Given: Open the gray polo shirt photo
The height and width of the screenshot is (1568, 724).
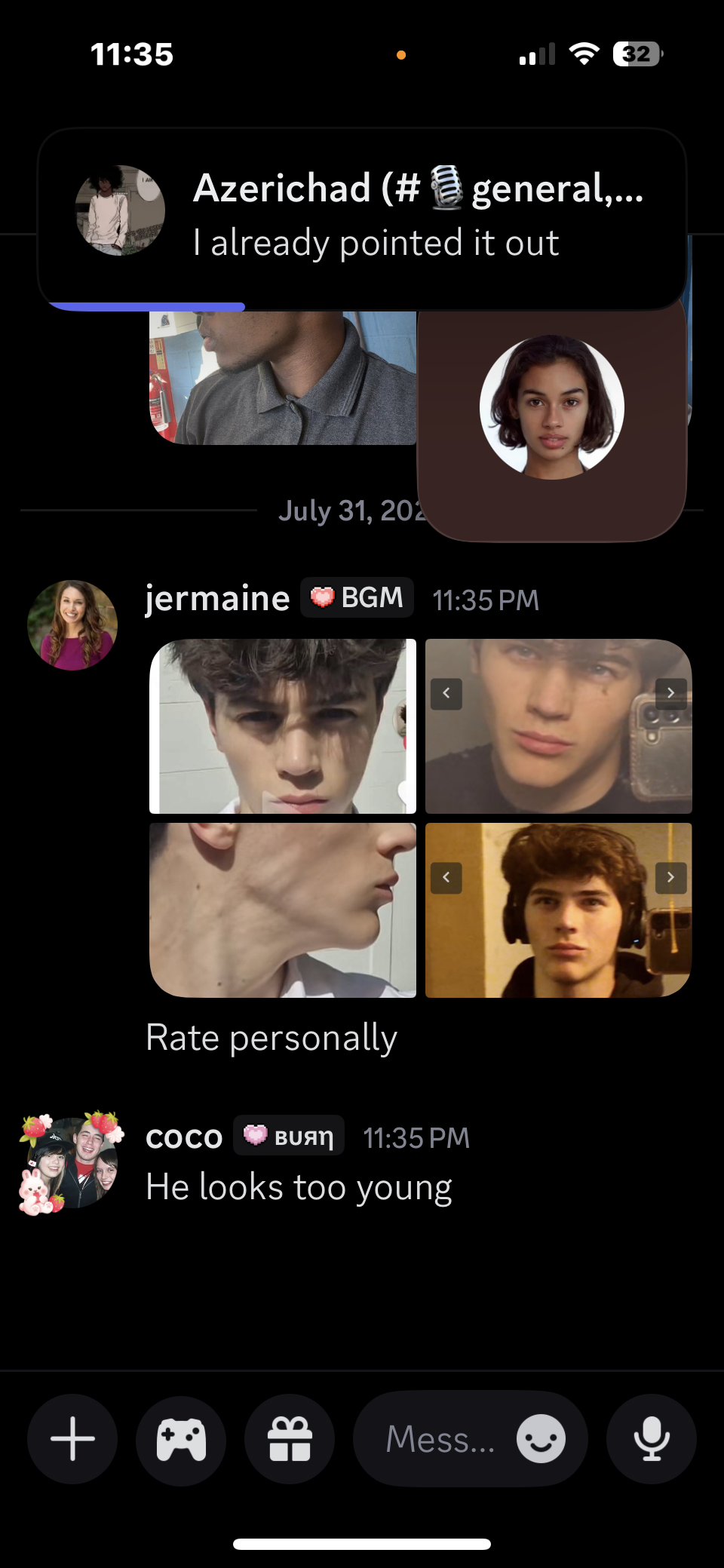Looking at the screenshot, I should click(283, 377).
